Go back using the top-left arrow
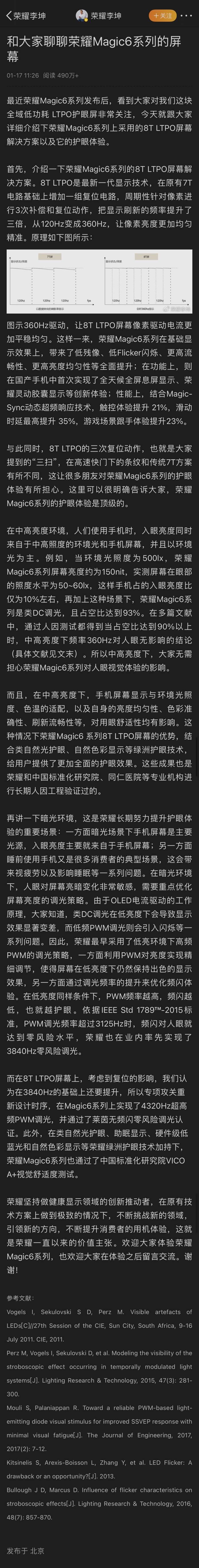 pos(8,15)
